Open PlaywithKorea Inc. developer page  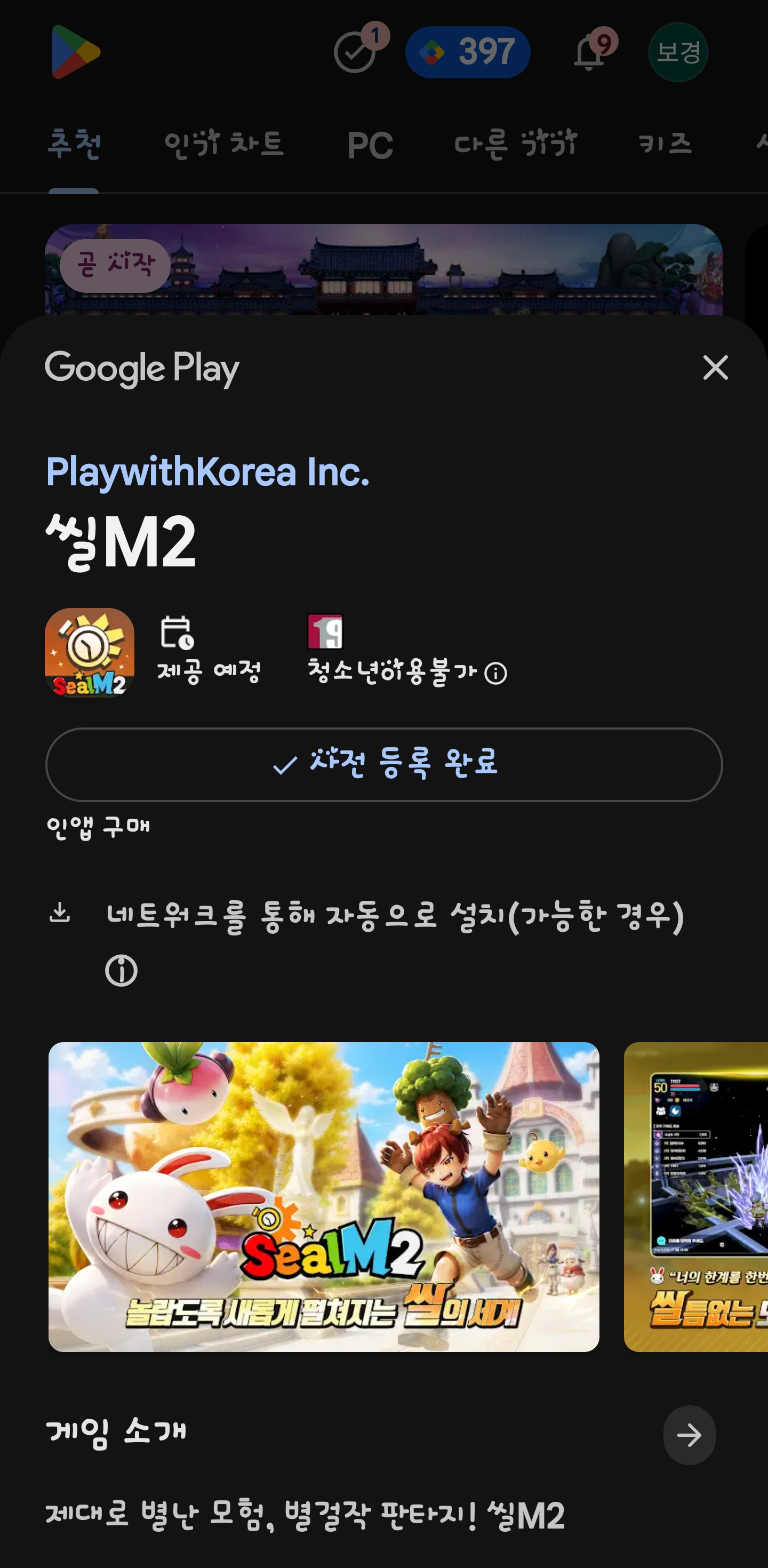point(207,472)
